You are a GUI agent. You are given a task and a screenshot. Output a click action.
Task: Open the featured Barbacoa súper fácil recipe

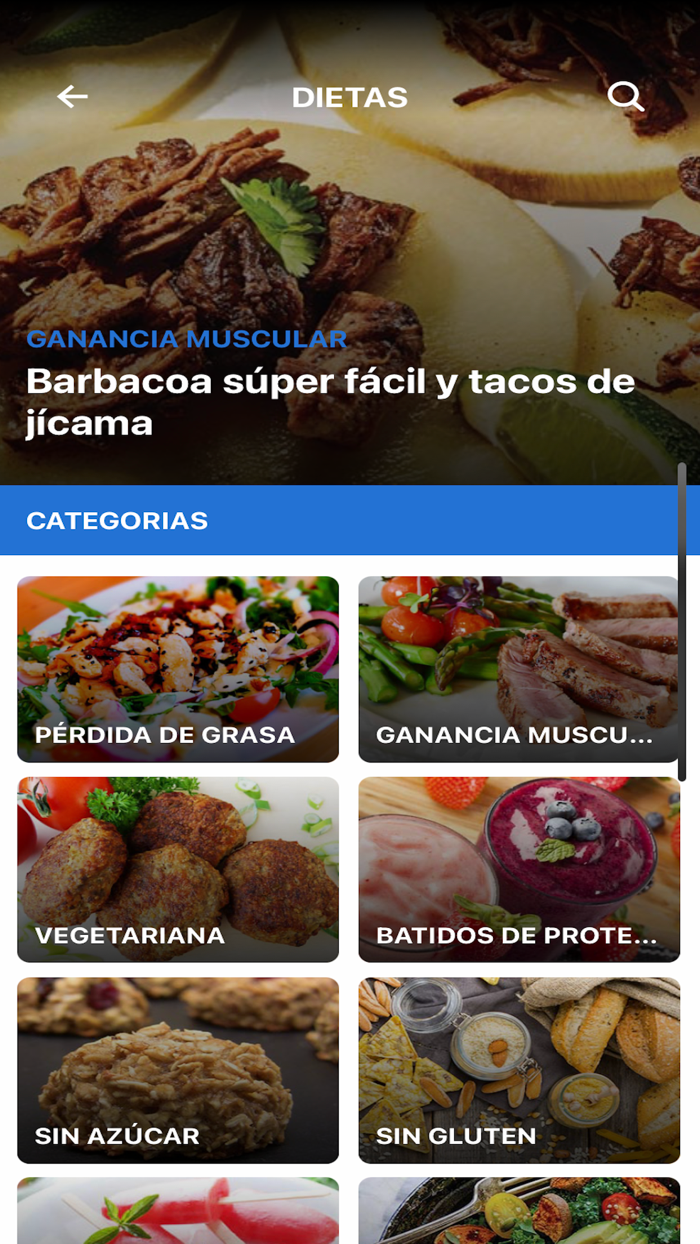330,402
